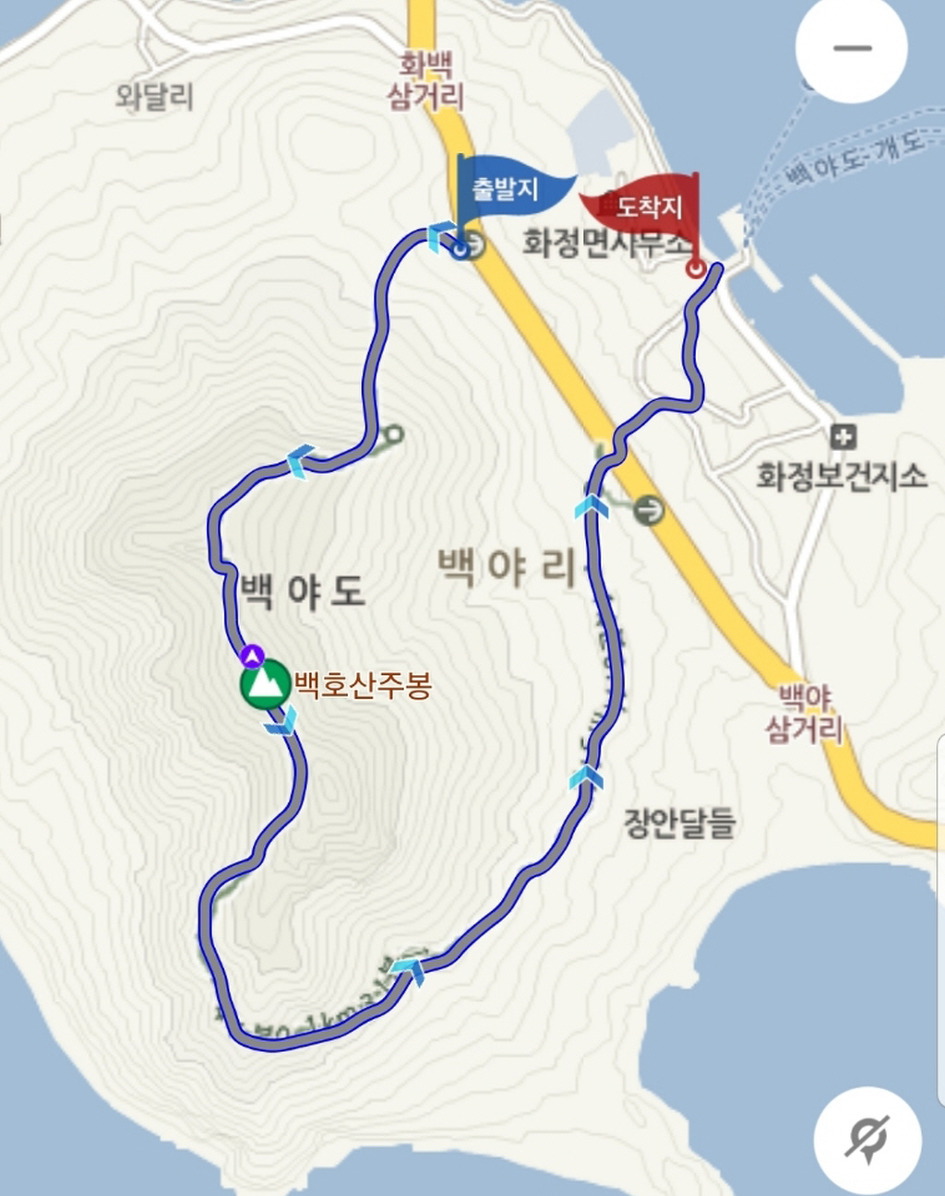Tap the compass orientation button
Image resolution: width=945 pixels, height=1196 pixels.
867,1138
